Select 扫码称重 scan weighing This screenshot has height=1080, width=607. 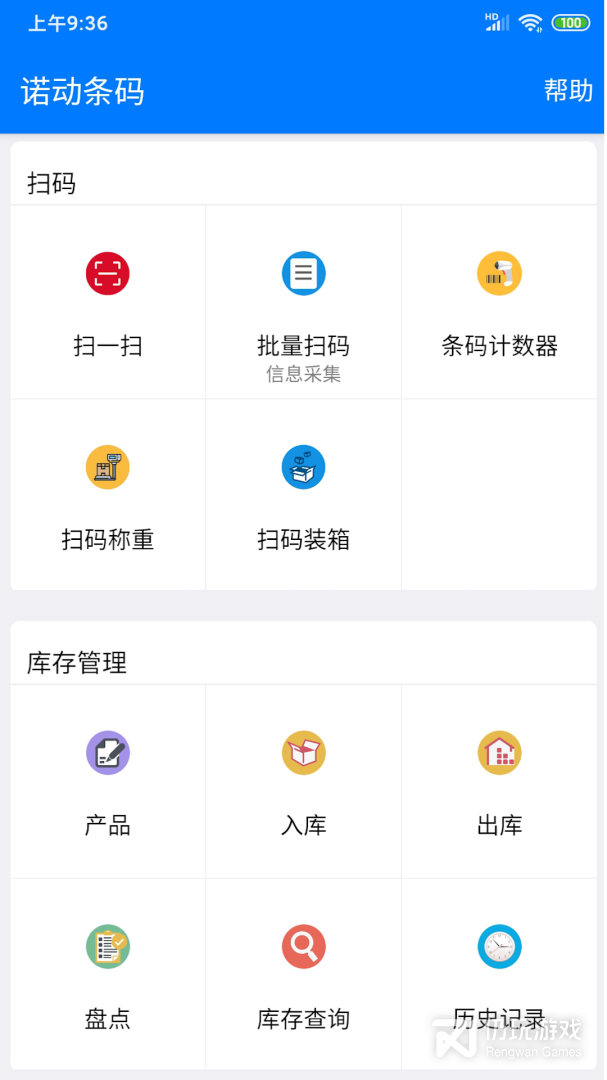108,496
